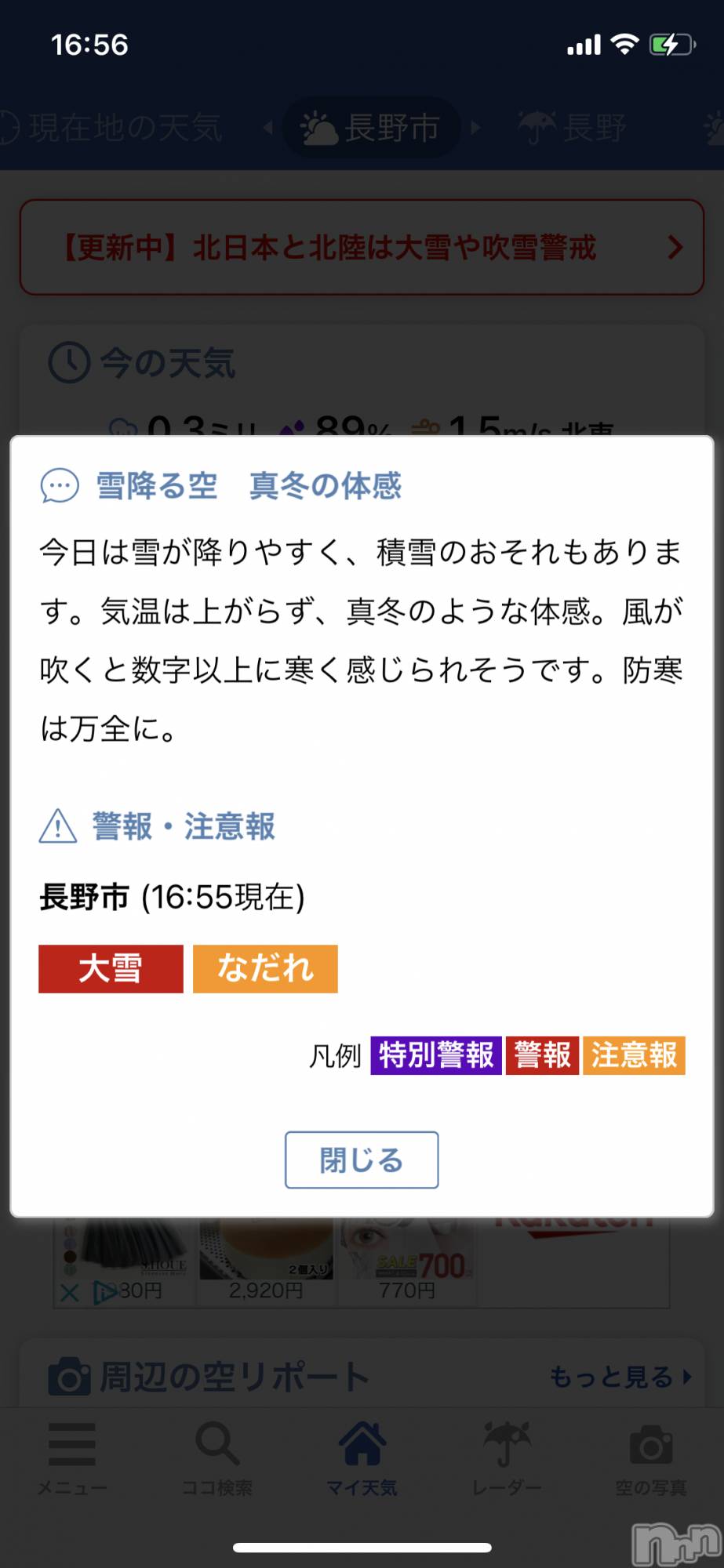Open the なだれ advisory tag
The width and height of the screenshot is (724, 1568).
click(x=265, y=969)
